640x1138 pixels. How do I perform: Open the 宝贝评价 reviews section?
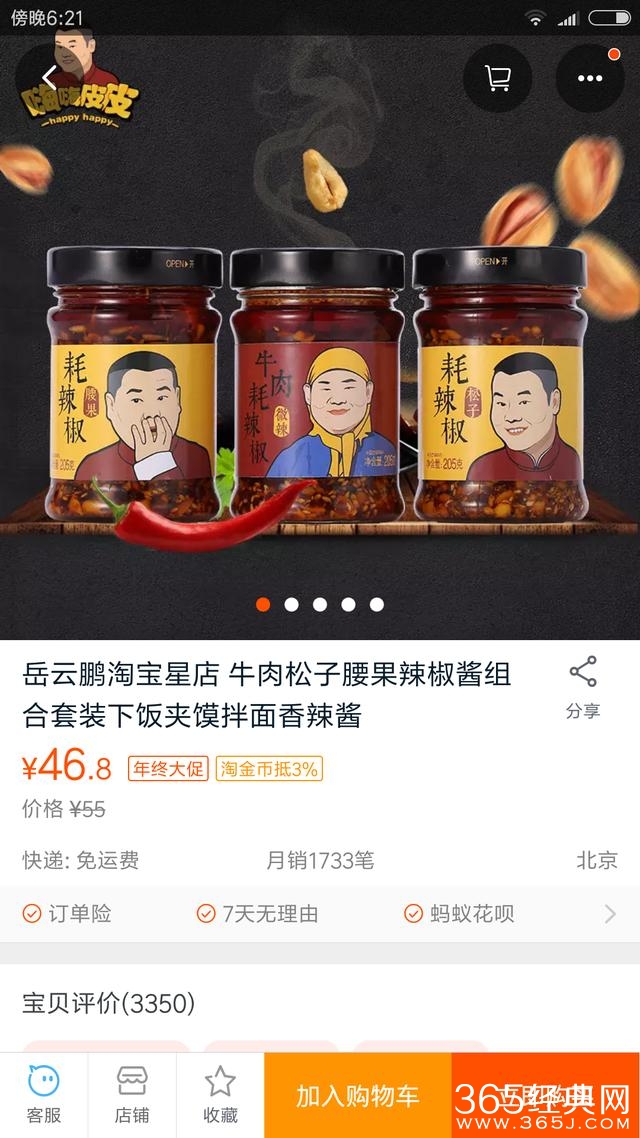point(109,1002)
